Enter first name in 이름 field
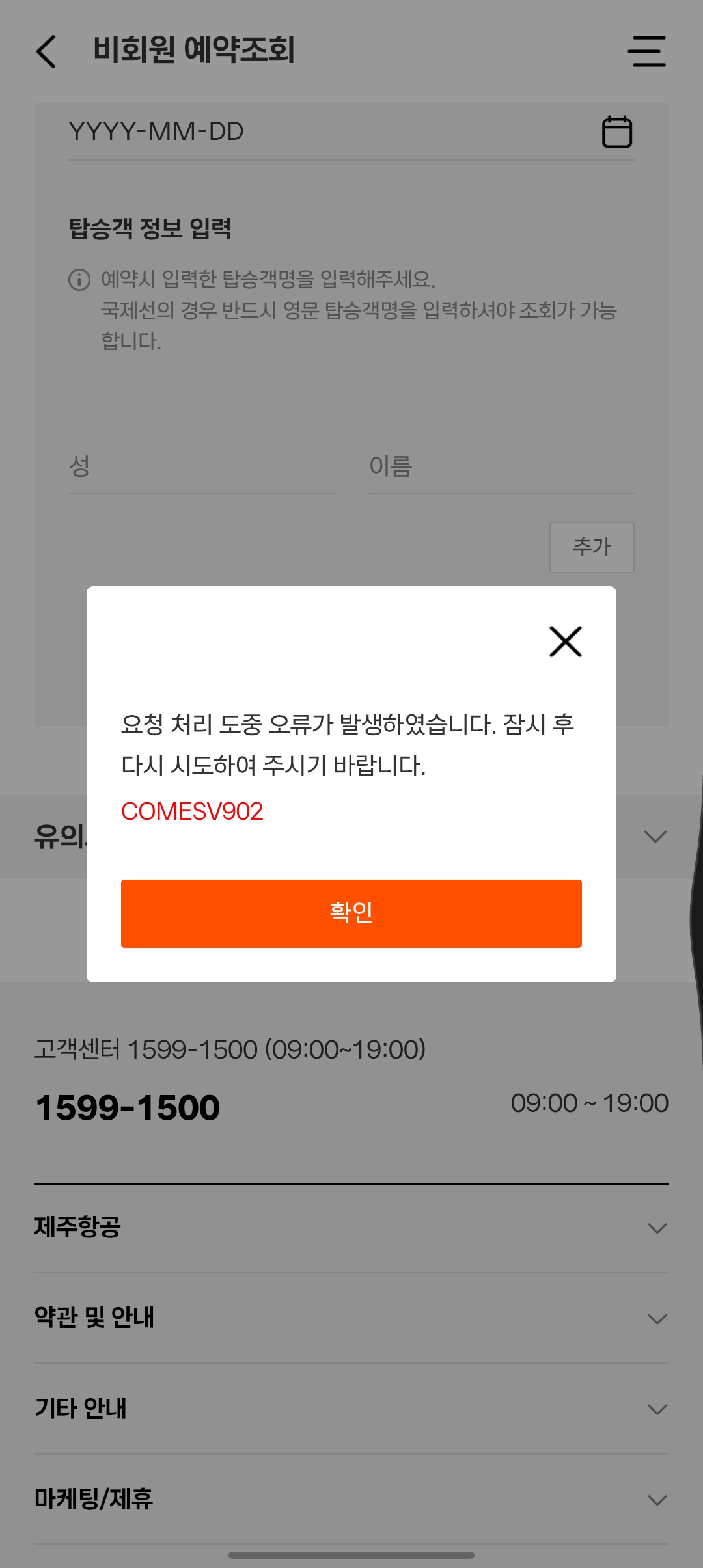Screen dimensions: 703x1568 coord(500,467)
